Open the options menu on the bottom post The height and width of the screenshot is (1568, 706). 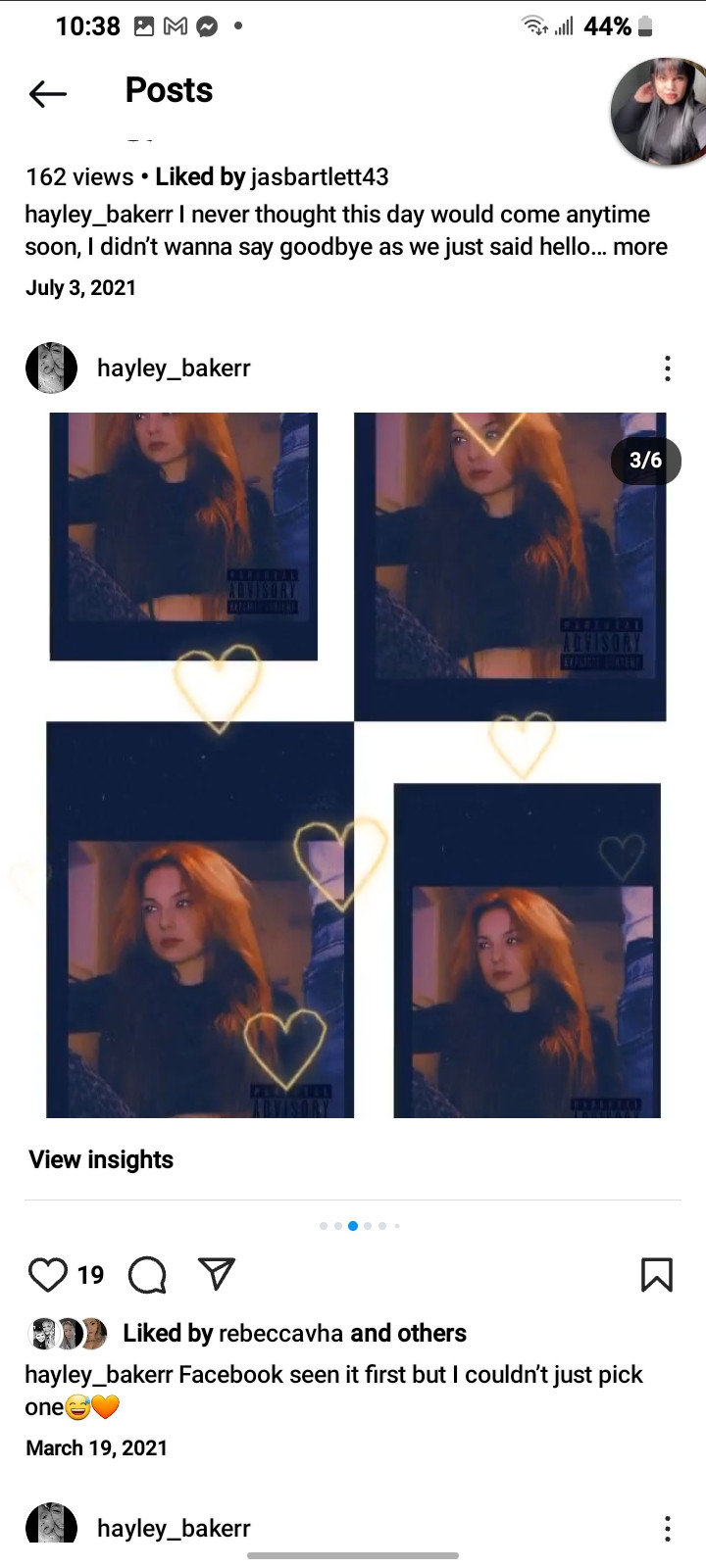[668, 1529]
